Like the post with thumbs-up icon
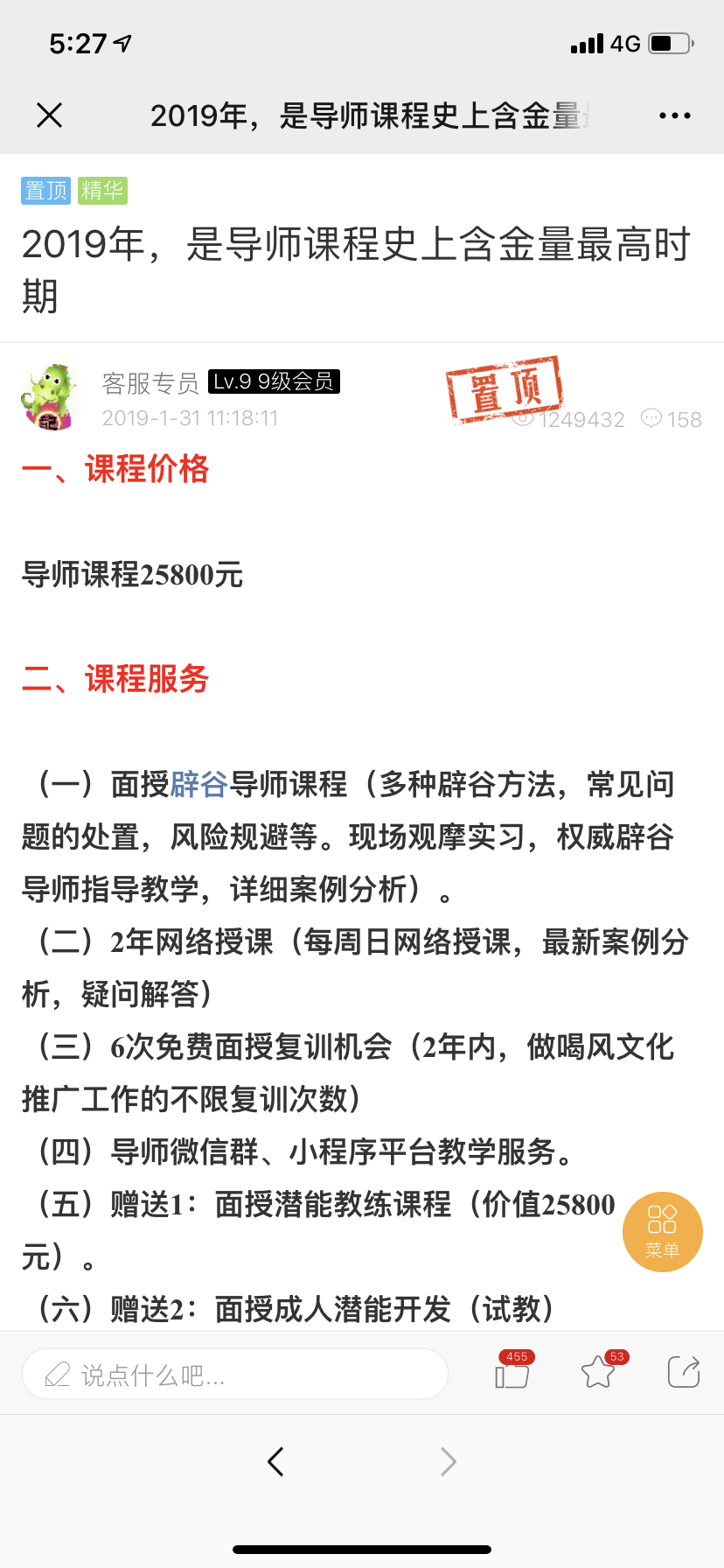The height and width of the screenshot is (1568, 724). (512, 1373)
